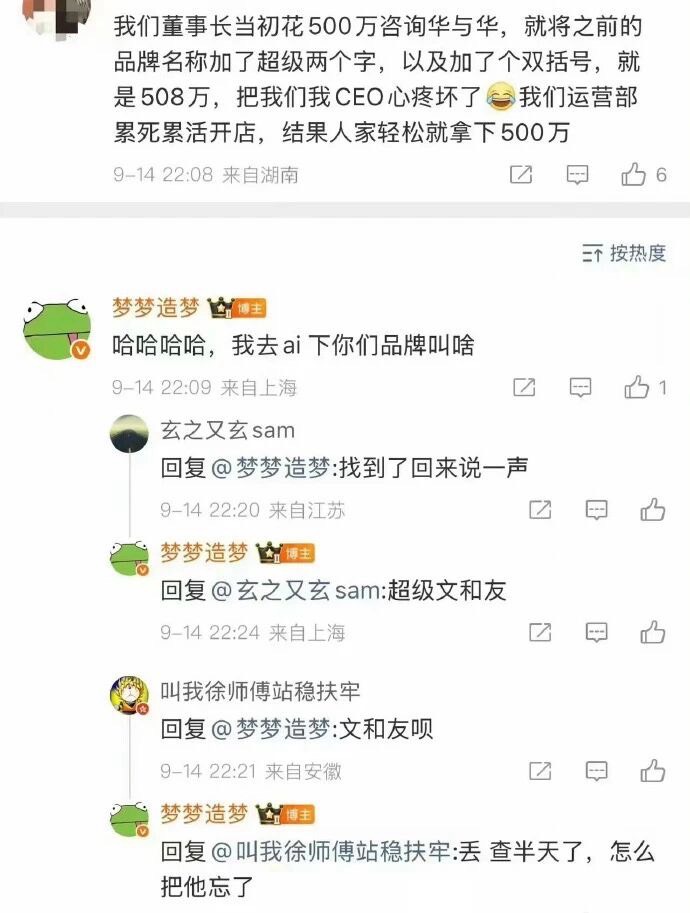The width and height of the screenshot is (690, 913).
Task: Open 梦梦造梦's frog avatar beside 哈哈哈哈 comment
Action: point(57,329)
